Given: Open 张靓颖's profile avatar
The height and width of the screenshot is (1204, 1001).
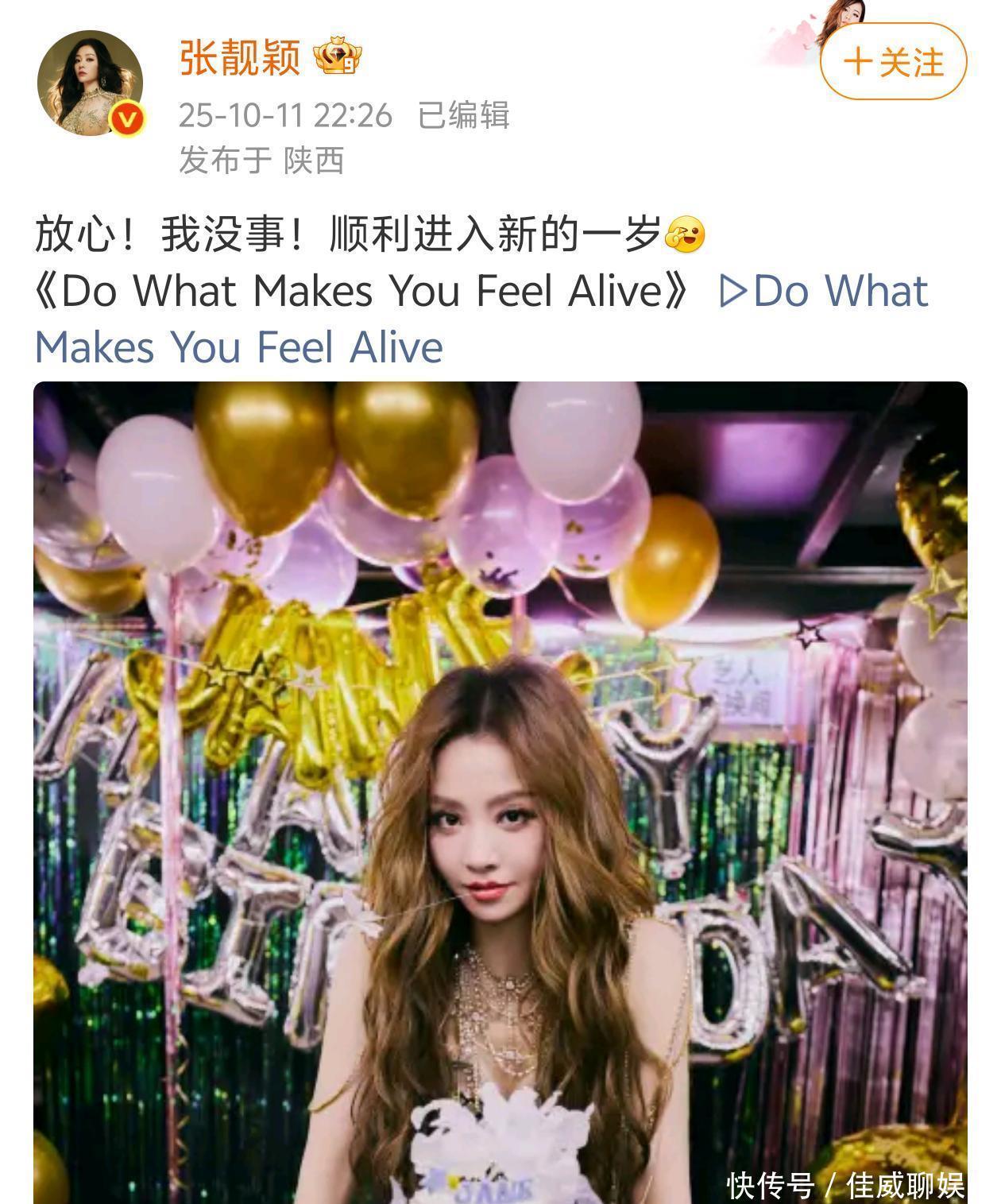Looking at the screenshot, I should coord(91,83).
